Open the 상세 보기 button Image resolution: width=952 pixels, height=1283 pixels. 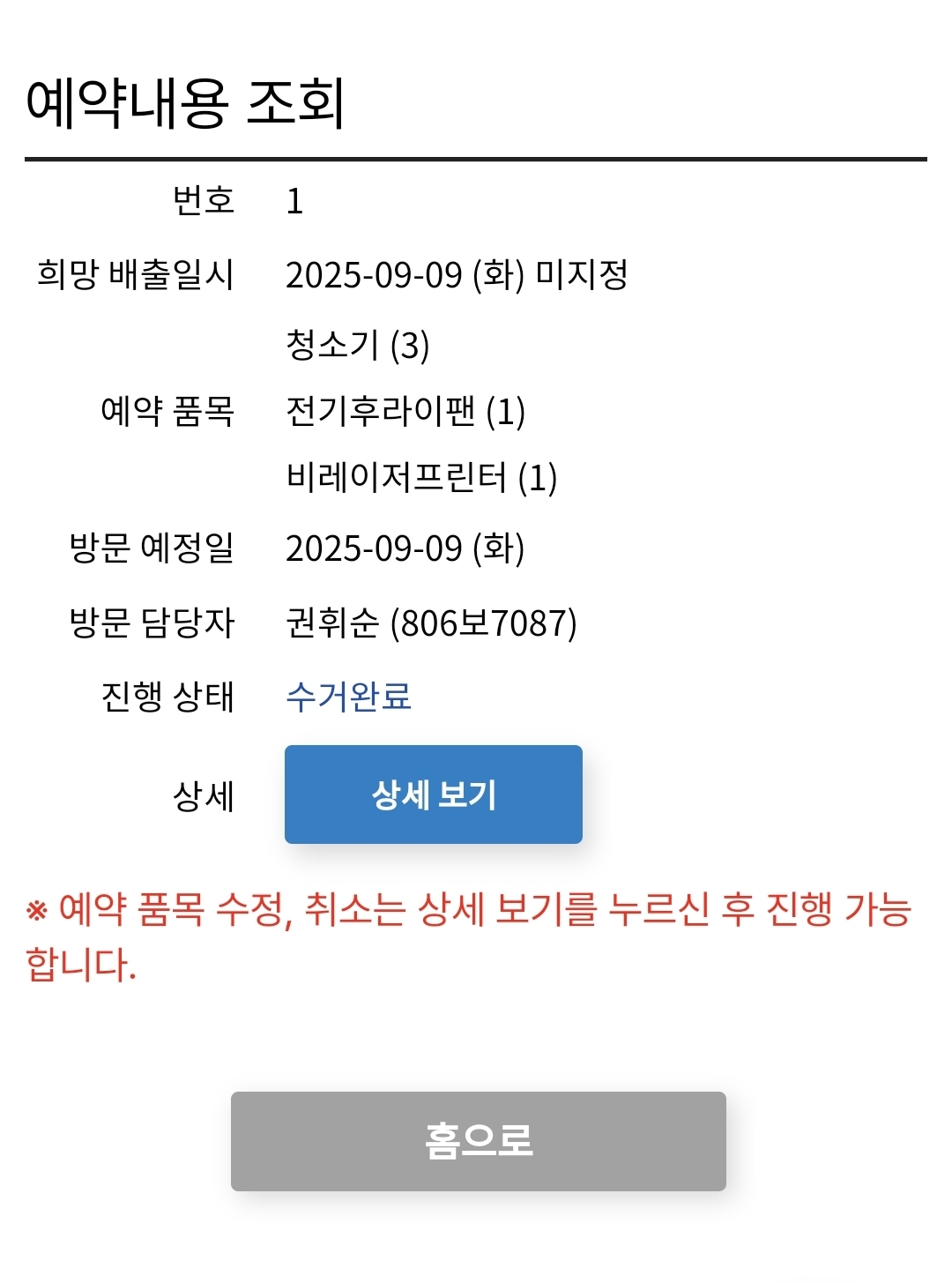coord(433,794)
